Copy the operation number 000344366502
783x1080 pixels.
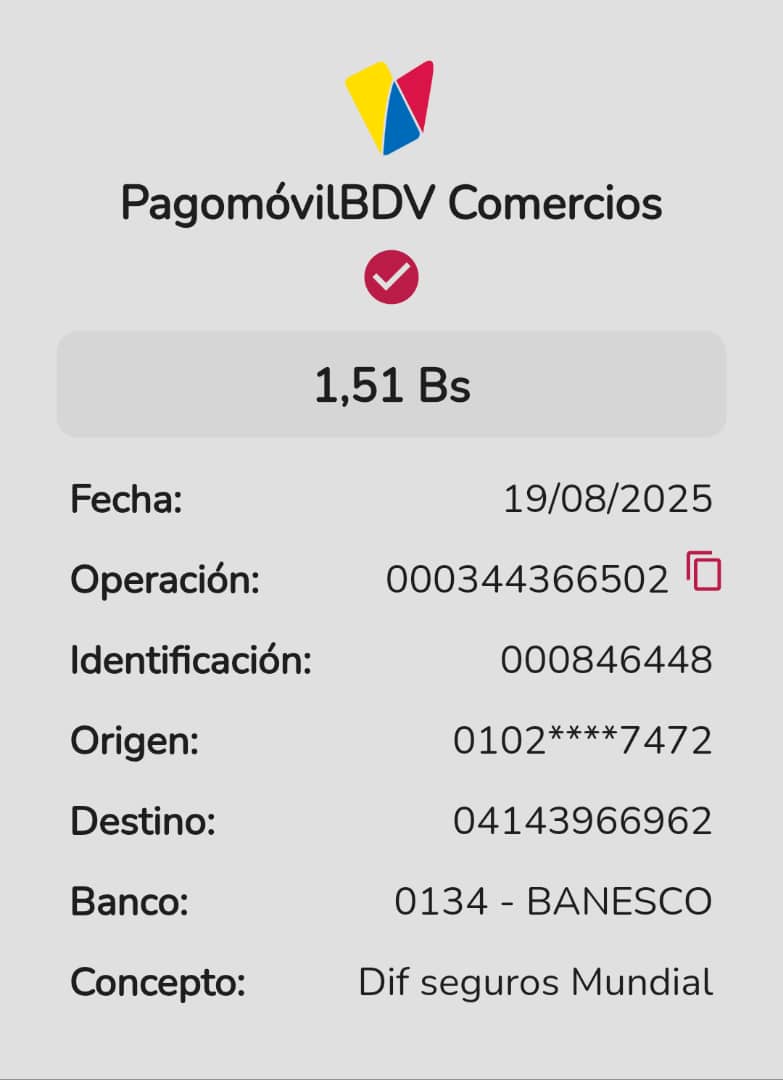click(x=704, y=571)
